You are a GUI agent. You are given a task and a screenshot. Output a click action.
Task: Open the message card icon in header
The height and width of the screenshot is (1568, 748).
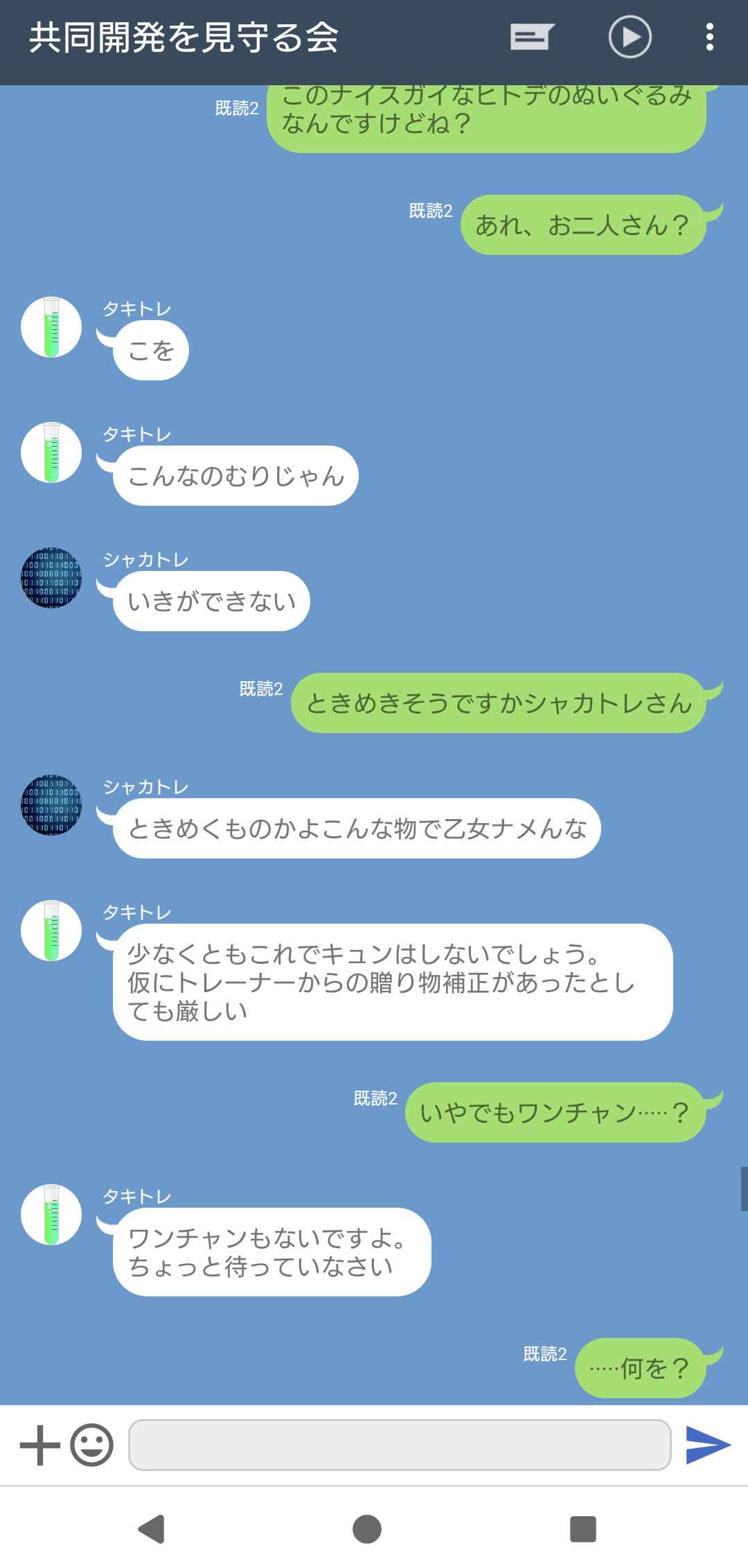coord(532,37)
